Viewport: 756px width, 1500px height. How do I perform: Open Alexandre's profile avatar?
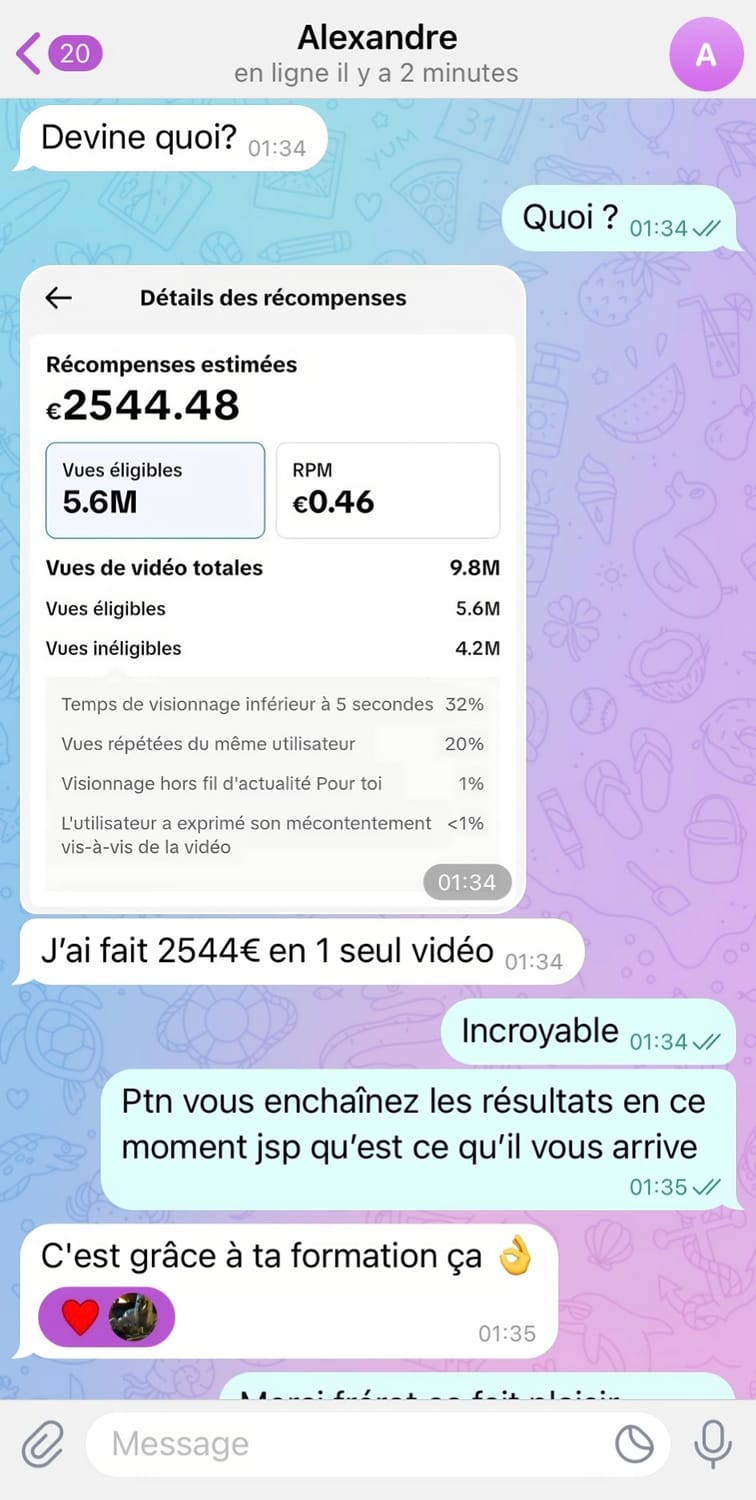tap(705, 55)
